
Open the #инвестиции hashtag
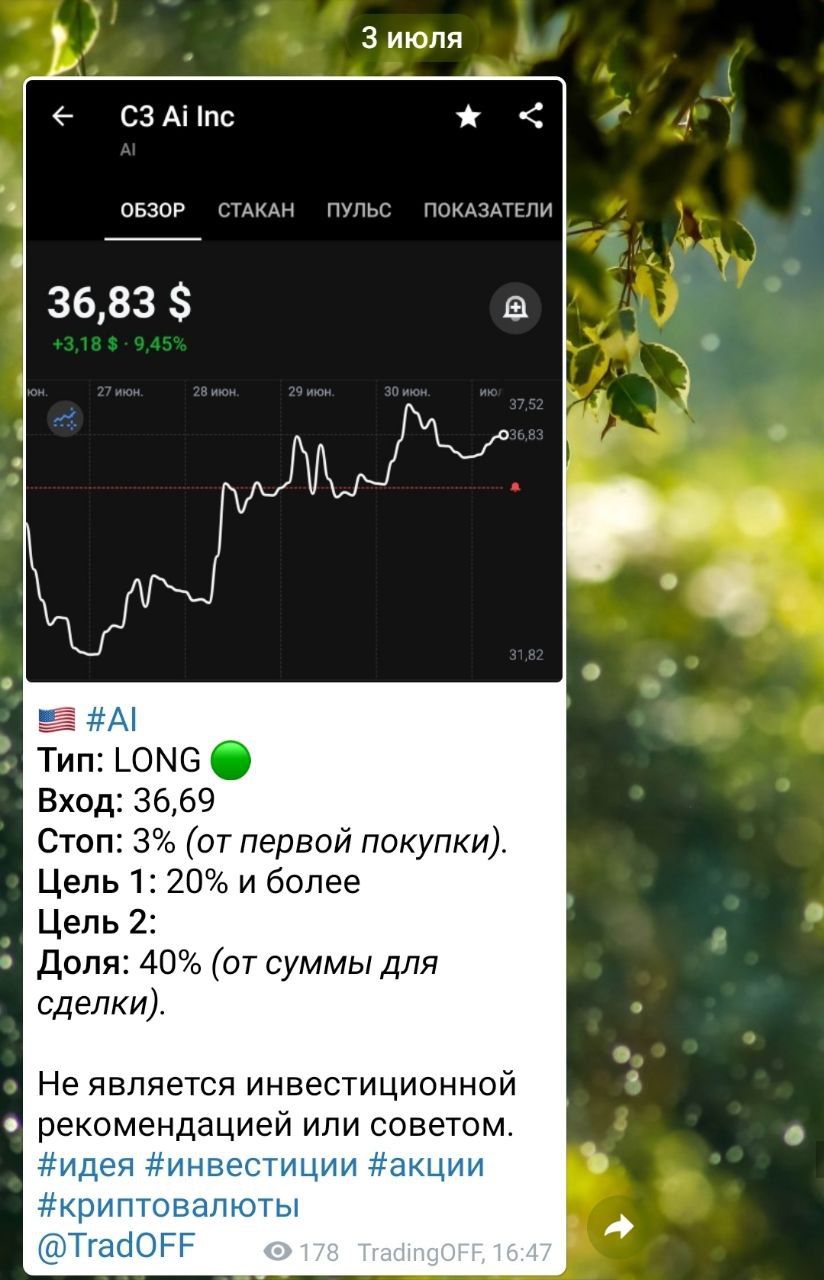click(251, 1165)
